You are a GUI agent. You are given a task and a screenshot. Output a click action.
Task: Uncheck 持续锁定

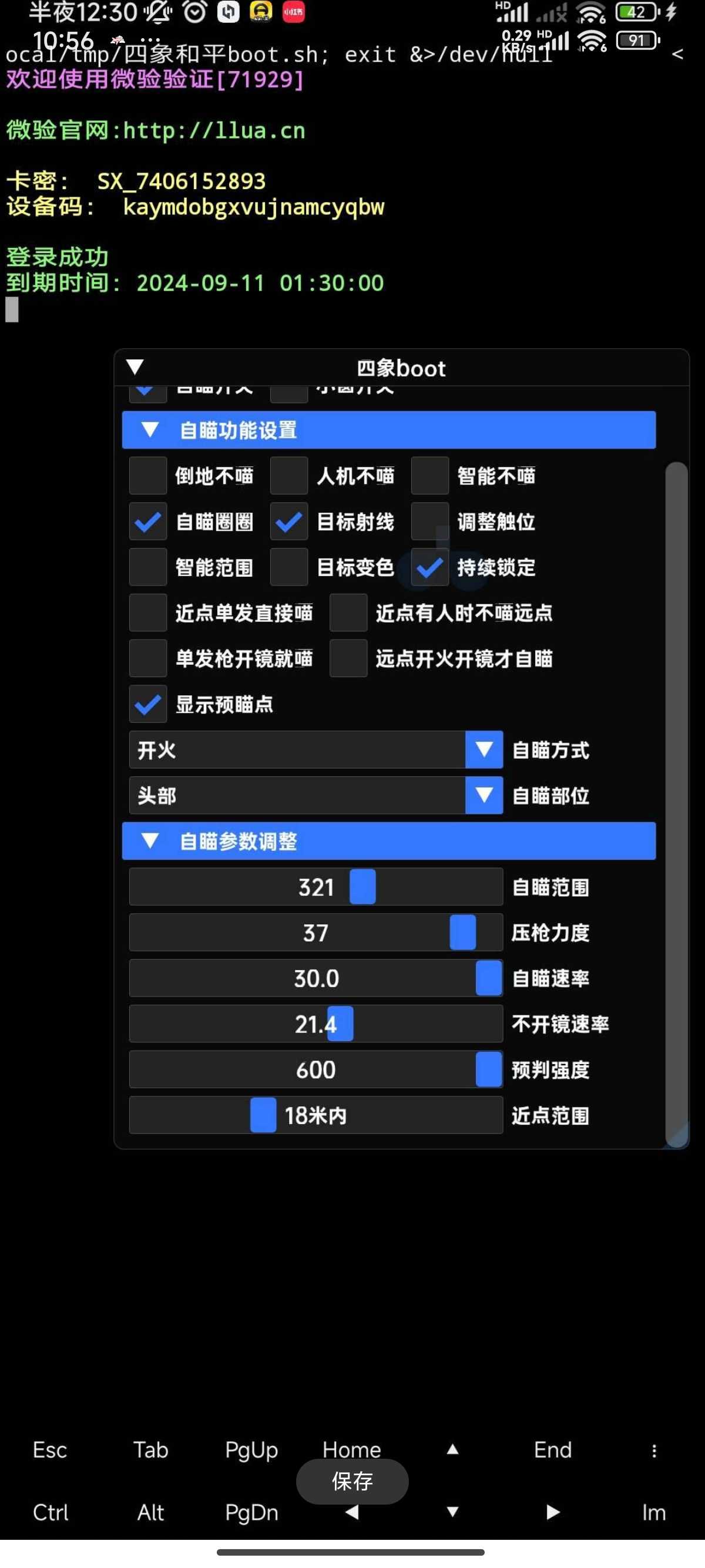(430, 567)
